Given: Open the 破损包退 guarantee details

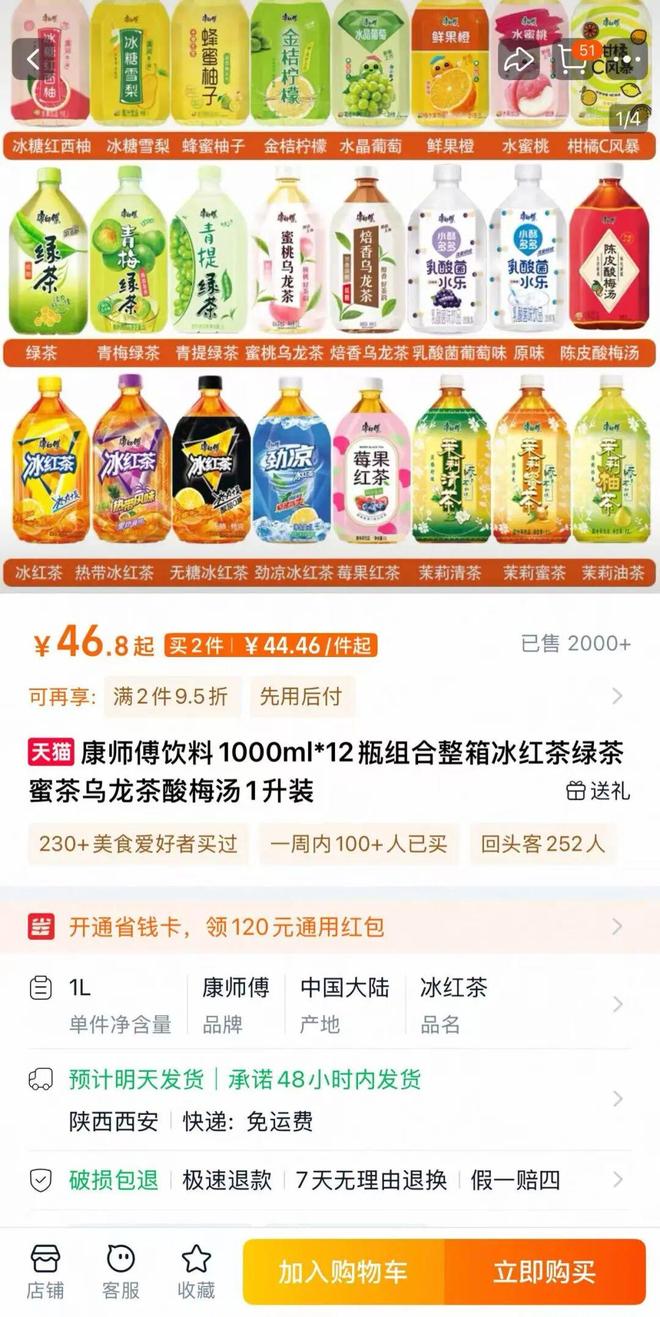Looking at the screenshot, I should click(330, 1180).
